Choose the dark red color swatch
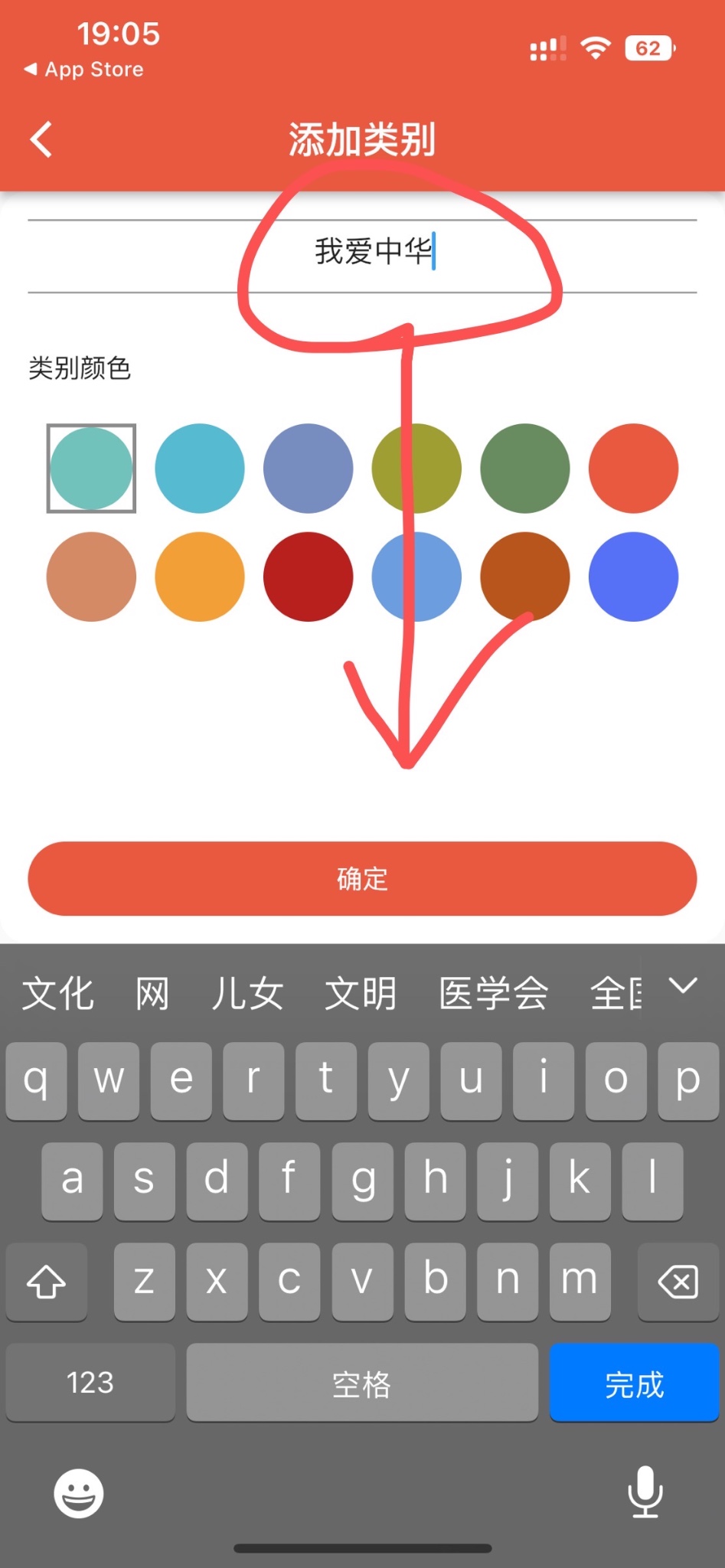 [x=308, y=577]
